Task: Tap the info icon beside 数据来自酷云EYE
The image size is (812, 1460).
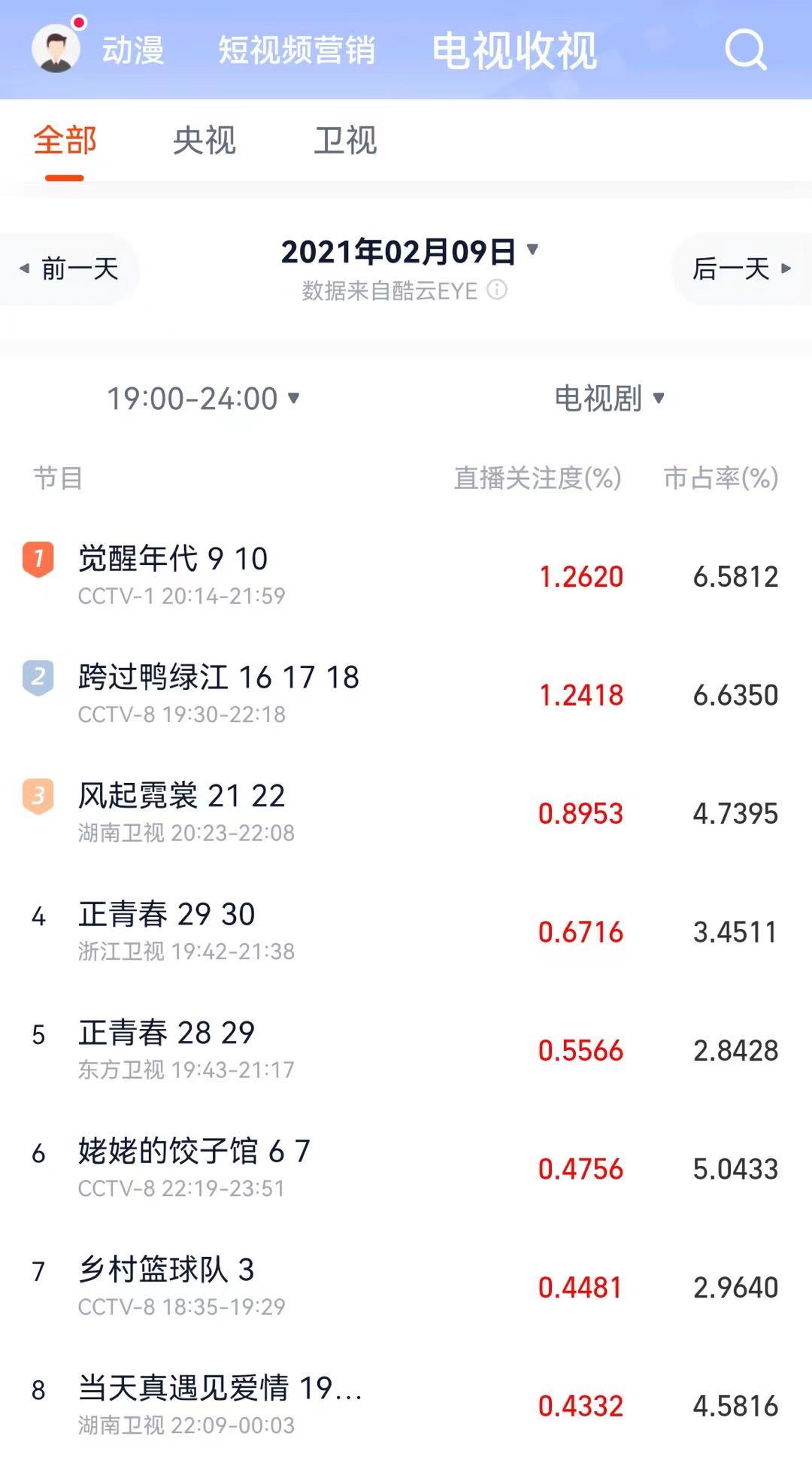Action: click(497, 290)
